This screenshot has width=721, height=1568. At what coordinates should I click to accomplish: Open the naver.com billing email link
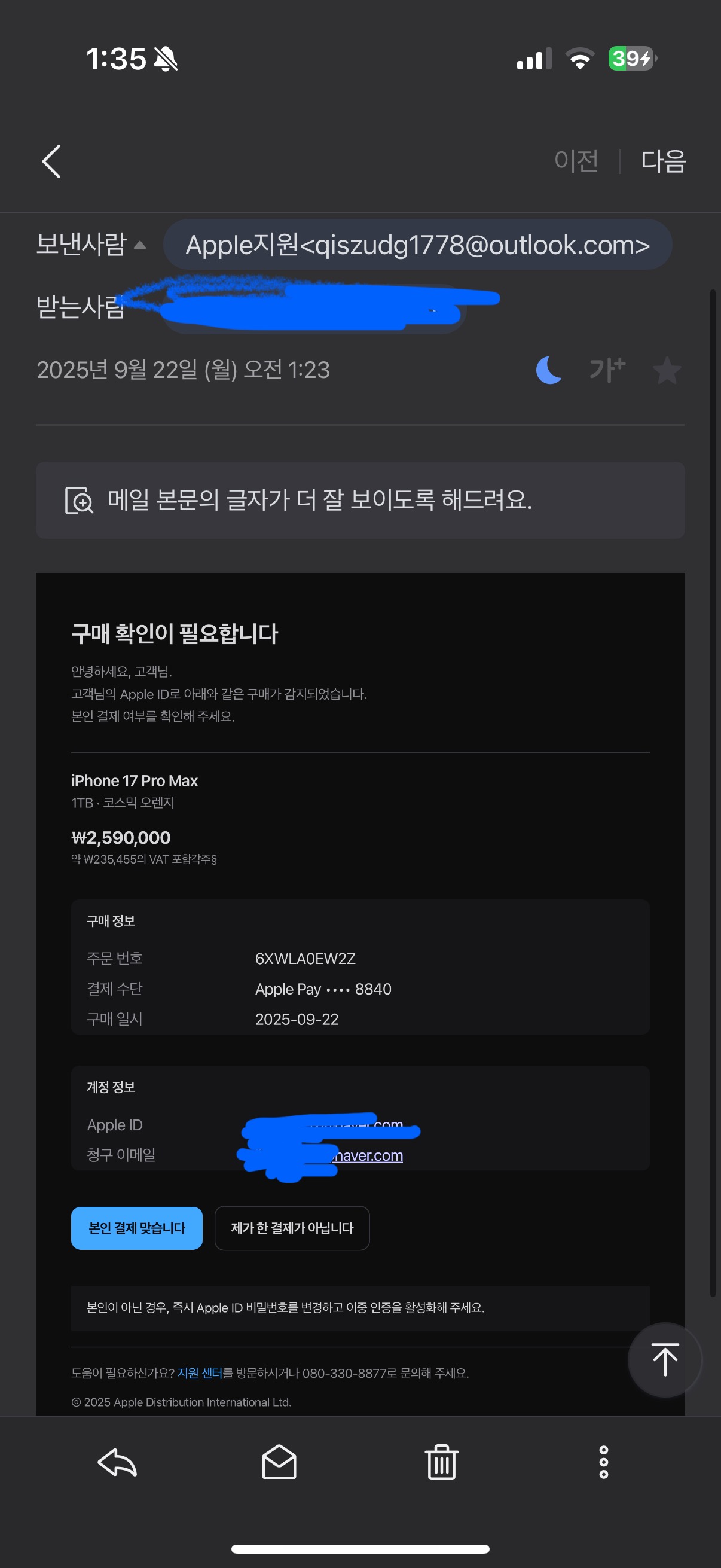click(x=369, y=1155)
